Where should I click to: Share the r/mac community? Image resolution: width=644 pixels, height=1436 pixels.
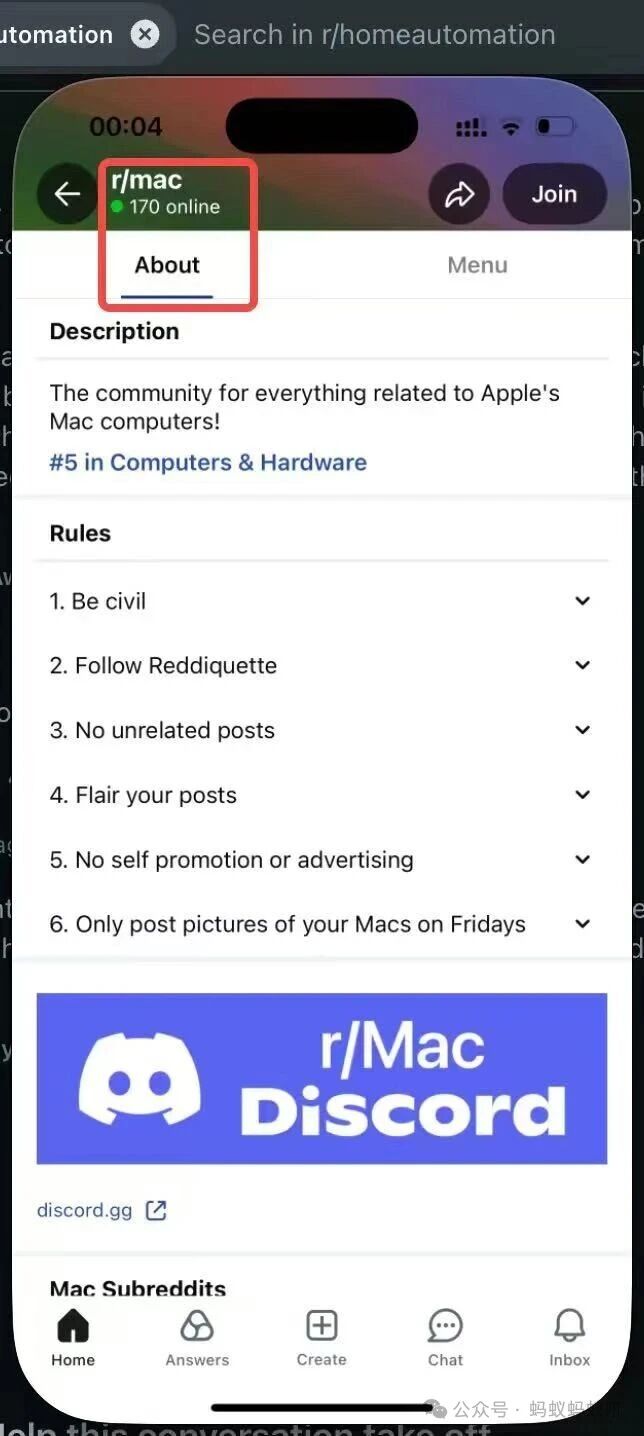click(459, 194)
